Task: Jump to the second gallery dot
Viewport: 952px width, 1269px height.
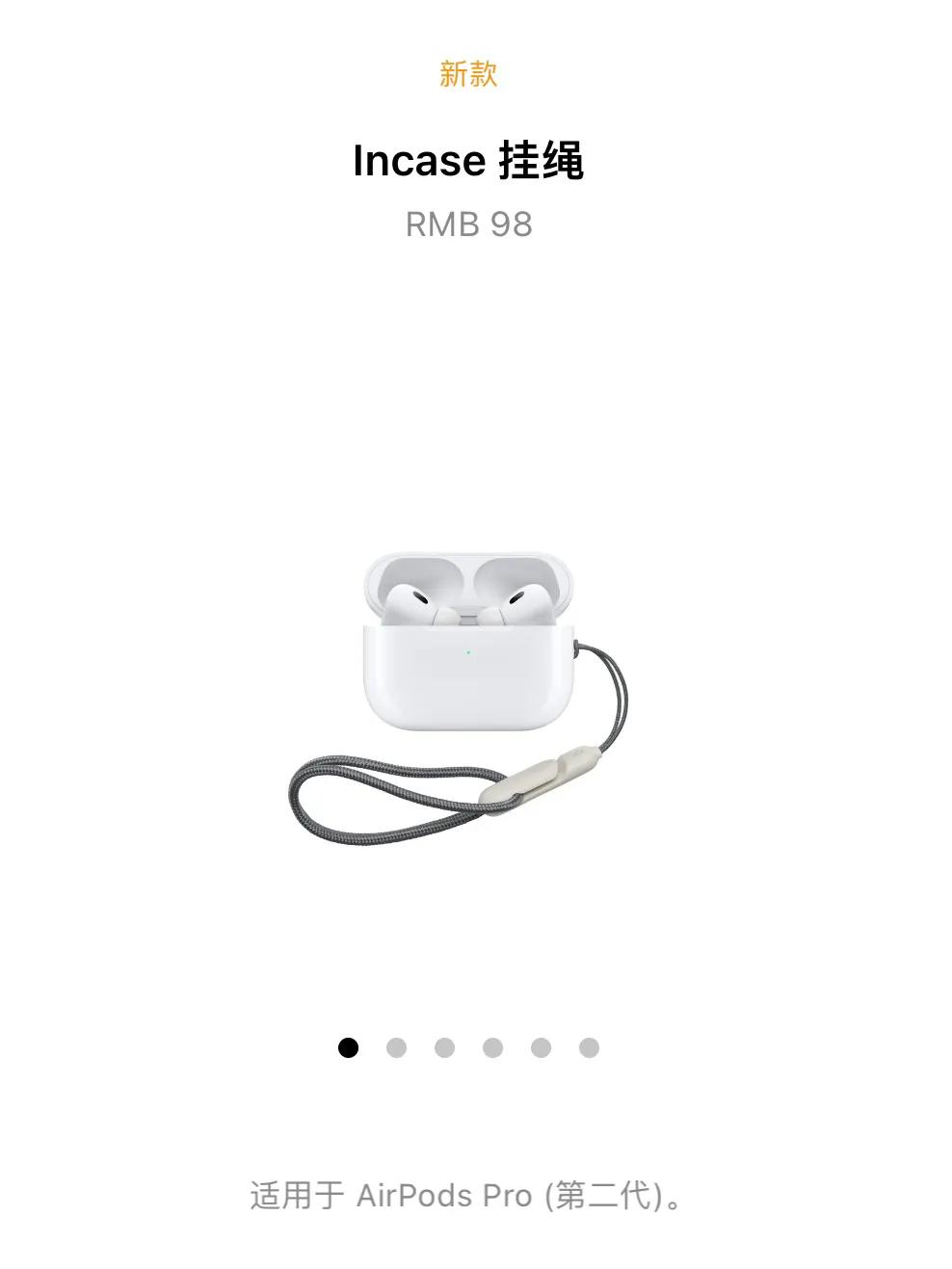Action: pos(396,1047)
